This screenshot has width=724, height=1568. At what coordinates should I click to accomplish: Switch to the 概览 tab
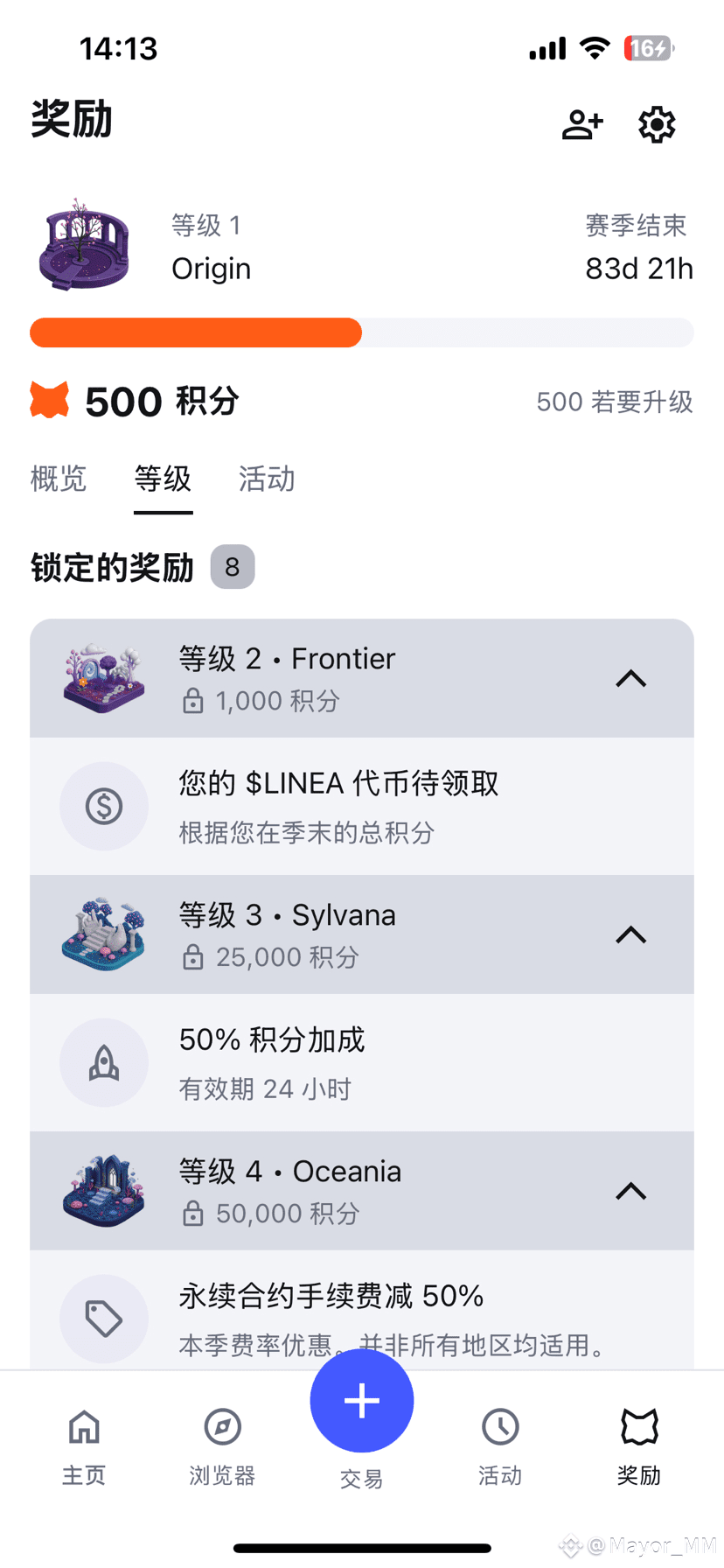[59, 479]
